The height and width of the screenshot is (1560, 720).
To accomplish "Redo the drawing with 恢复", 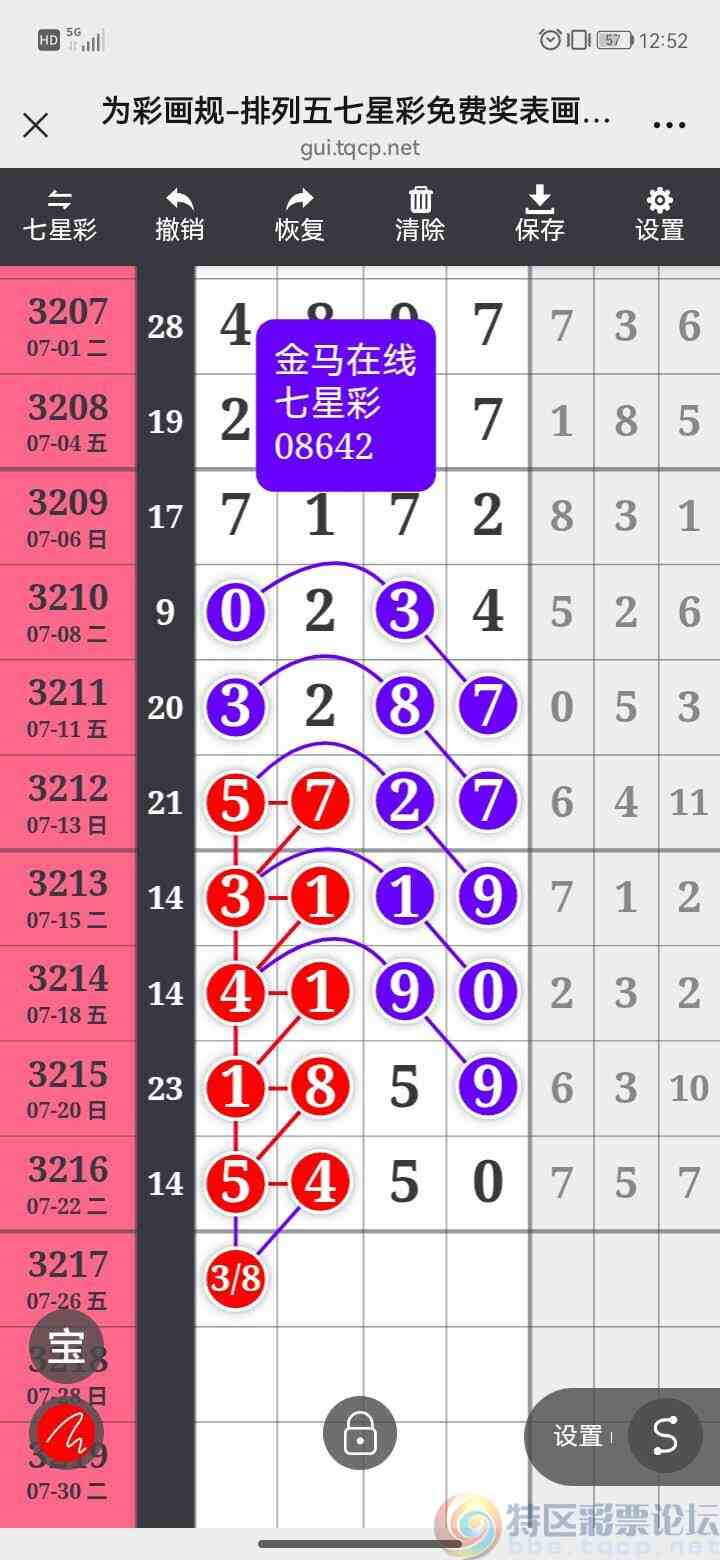I will pyautogui.click(x=300, y=216).
